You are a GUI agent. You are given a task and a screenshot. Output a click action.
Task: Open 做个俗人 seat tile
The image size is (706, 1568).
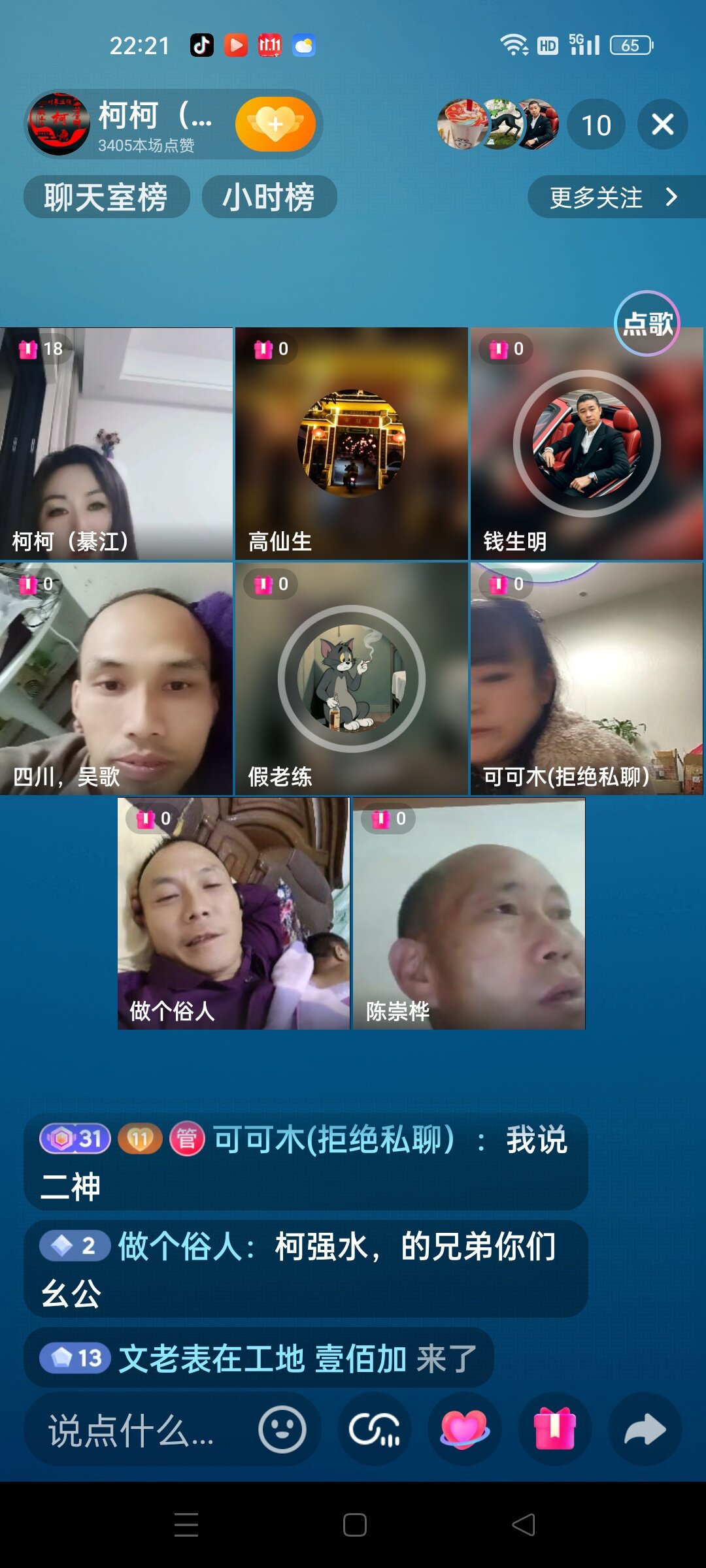(x=233, y=913)
